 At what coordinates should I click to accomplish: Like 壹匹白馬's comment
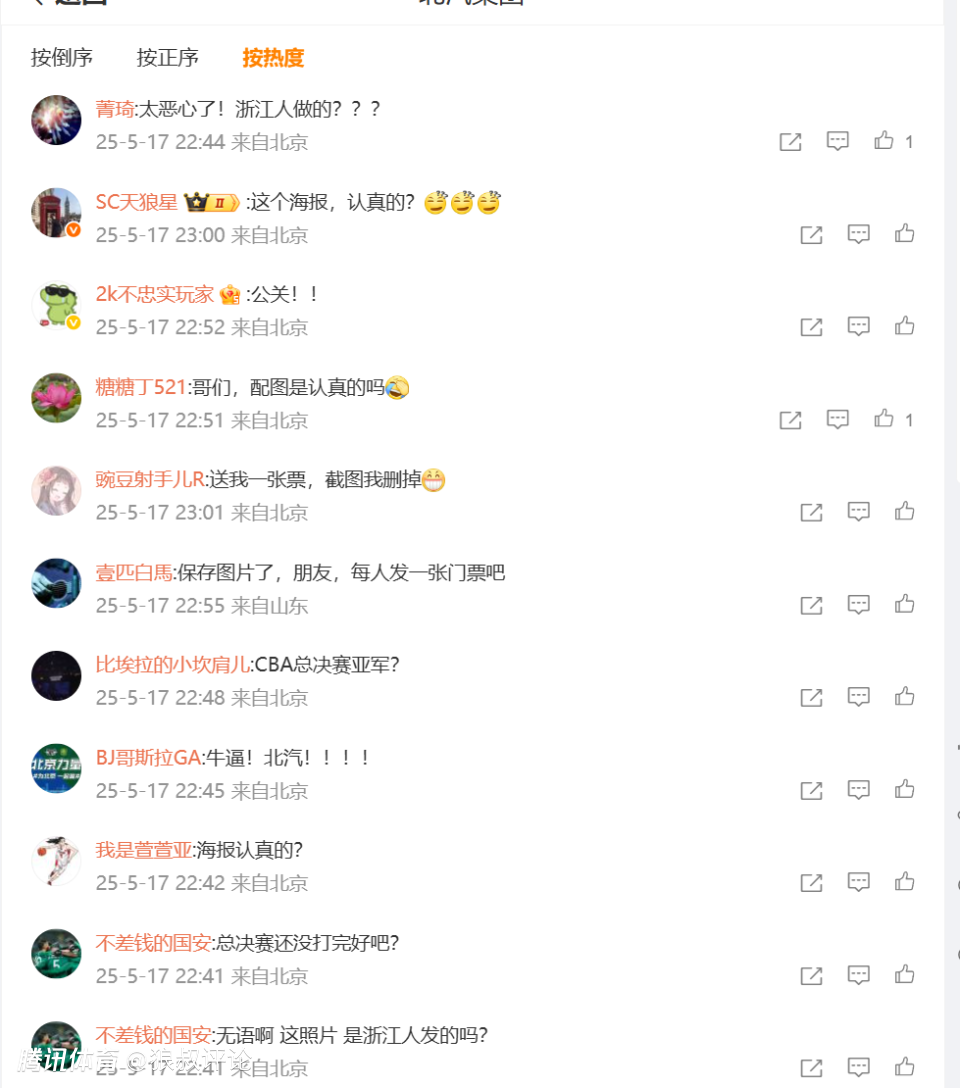[x=905, y=604]
